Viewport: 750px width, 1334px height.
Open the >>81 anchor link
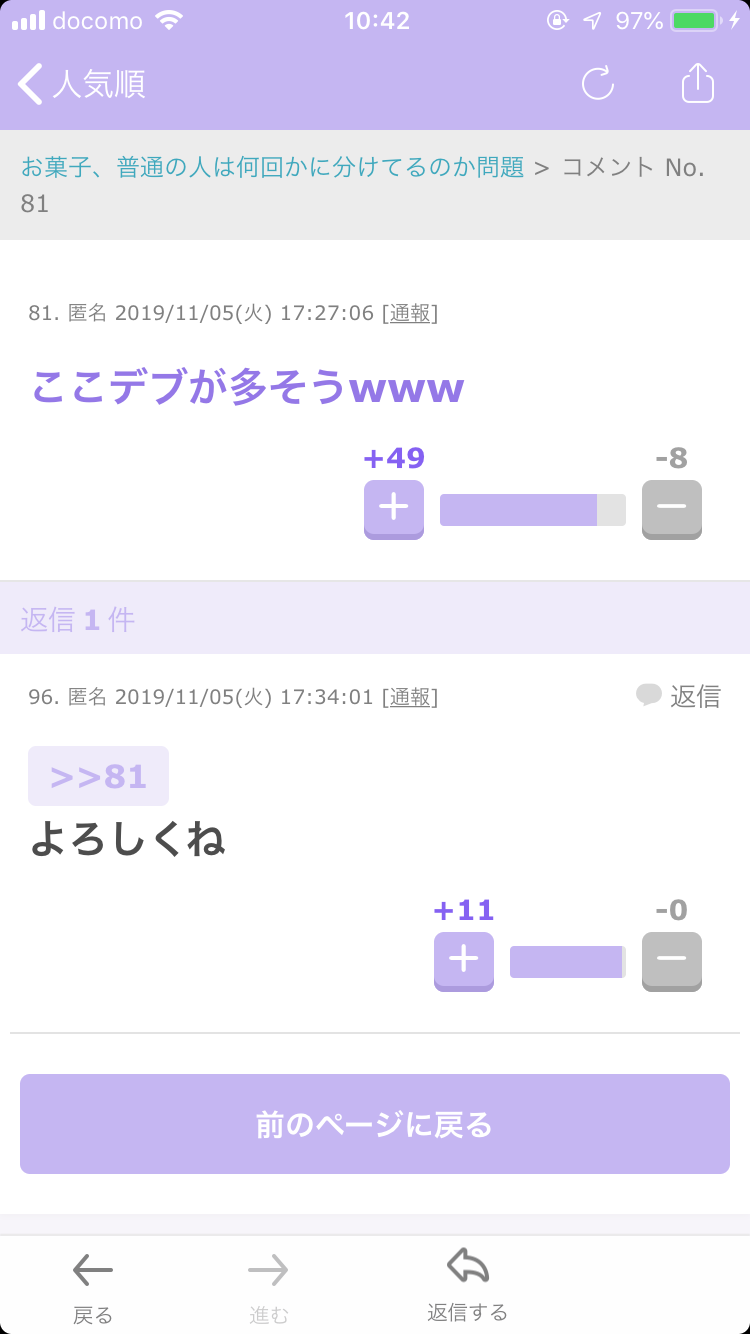pos(98,776)
